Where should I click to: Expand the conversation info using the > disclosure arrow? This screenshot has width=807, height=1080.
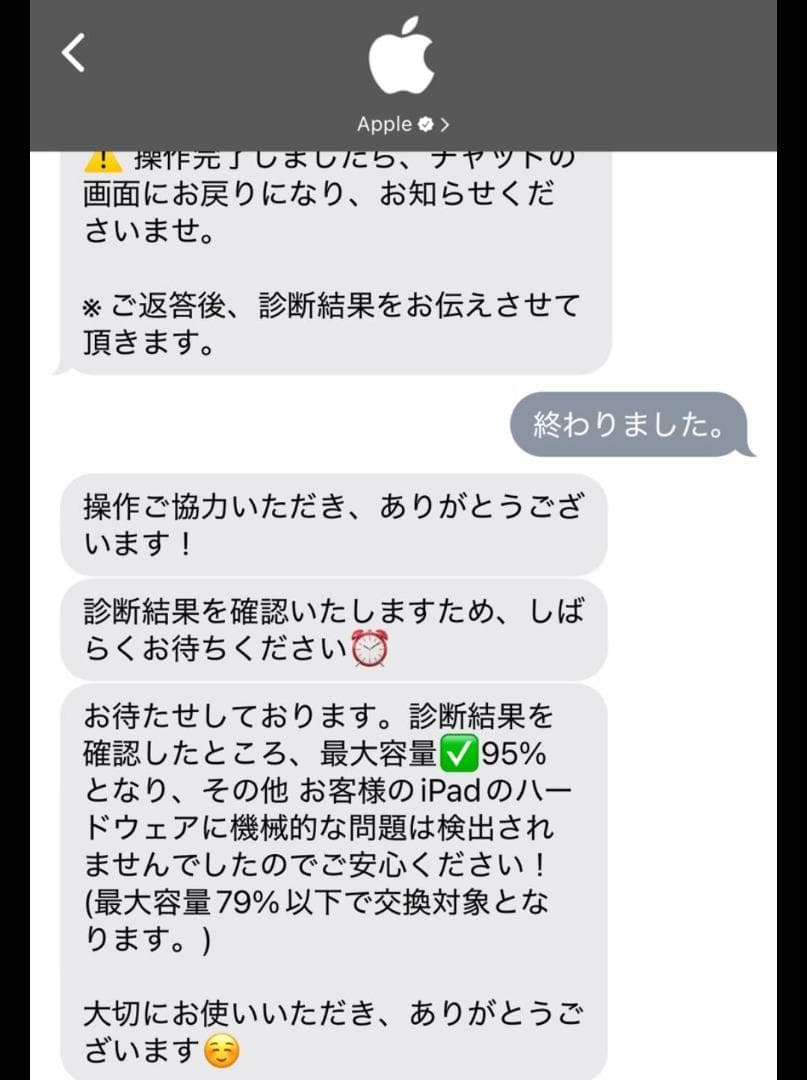point(447,124)
